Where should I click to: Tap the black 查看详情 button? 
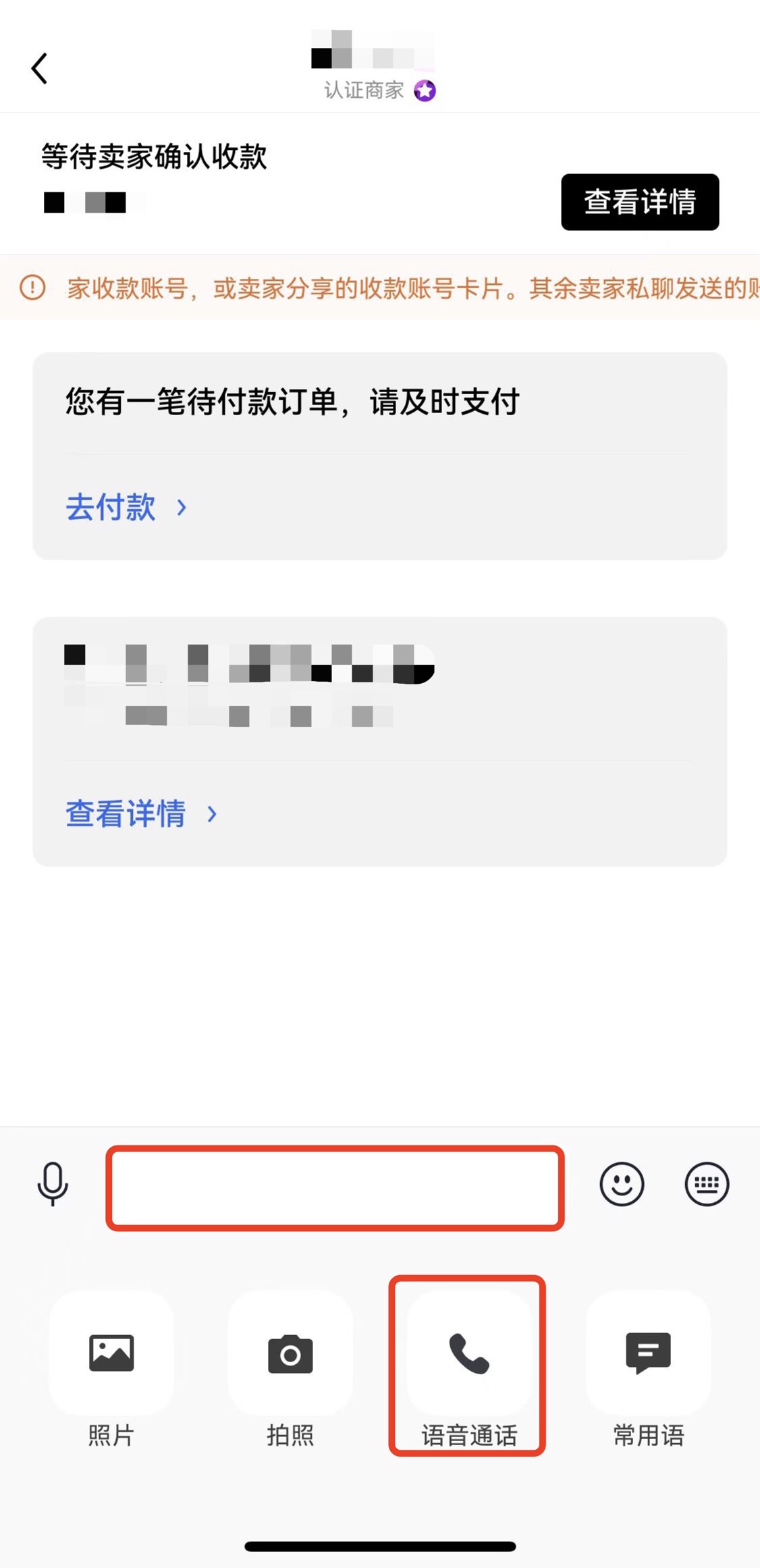pos(639,202)
